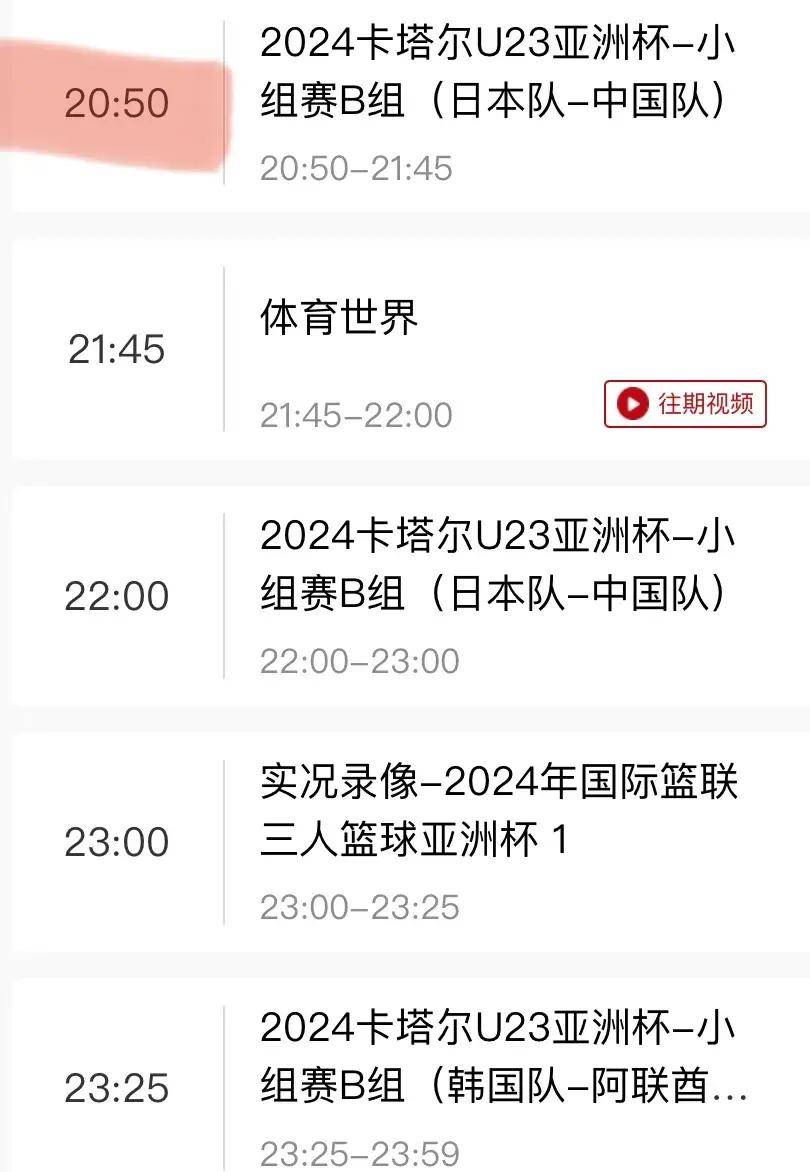
Task: Click the 23:00–23:25 duration text
Action: tap(355, 903)
